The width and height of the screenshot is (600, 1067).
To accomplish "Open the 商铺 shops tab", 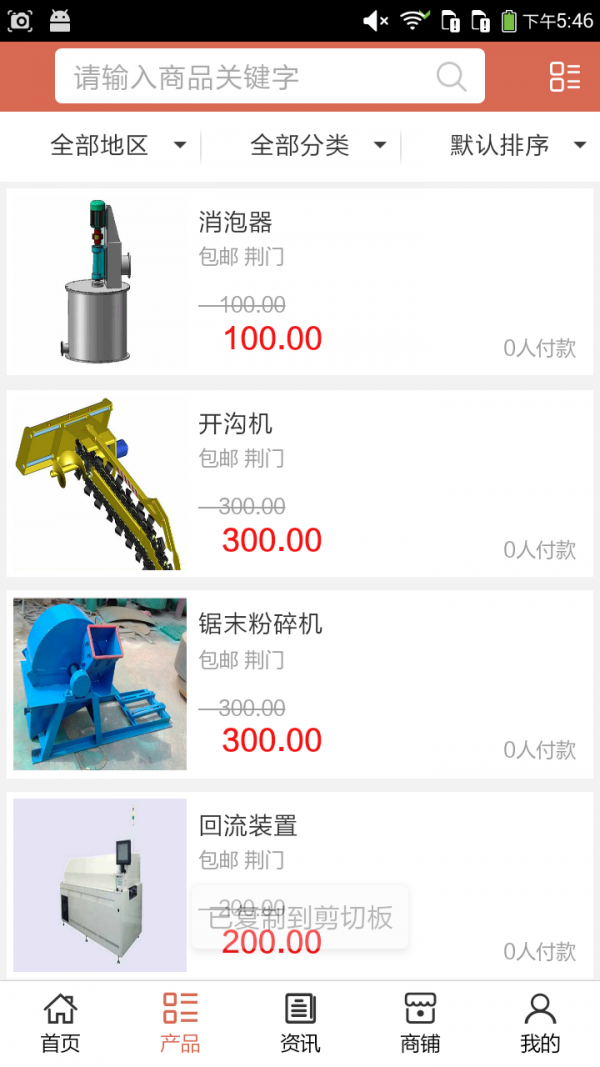I will (x=420, y=1023).
